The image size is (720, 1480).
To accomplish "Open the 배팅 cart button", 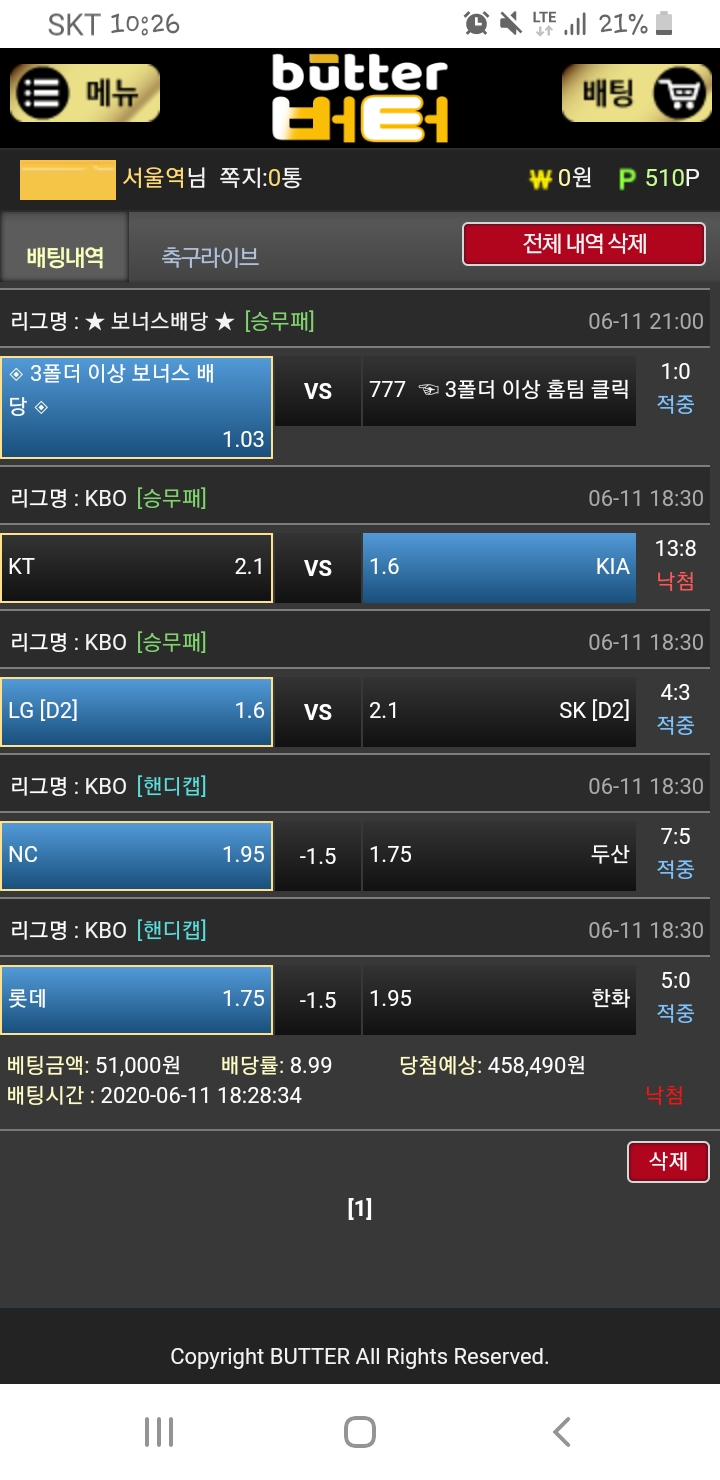I will [x=637, y=93].
